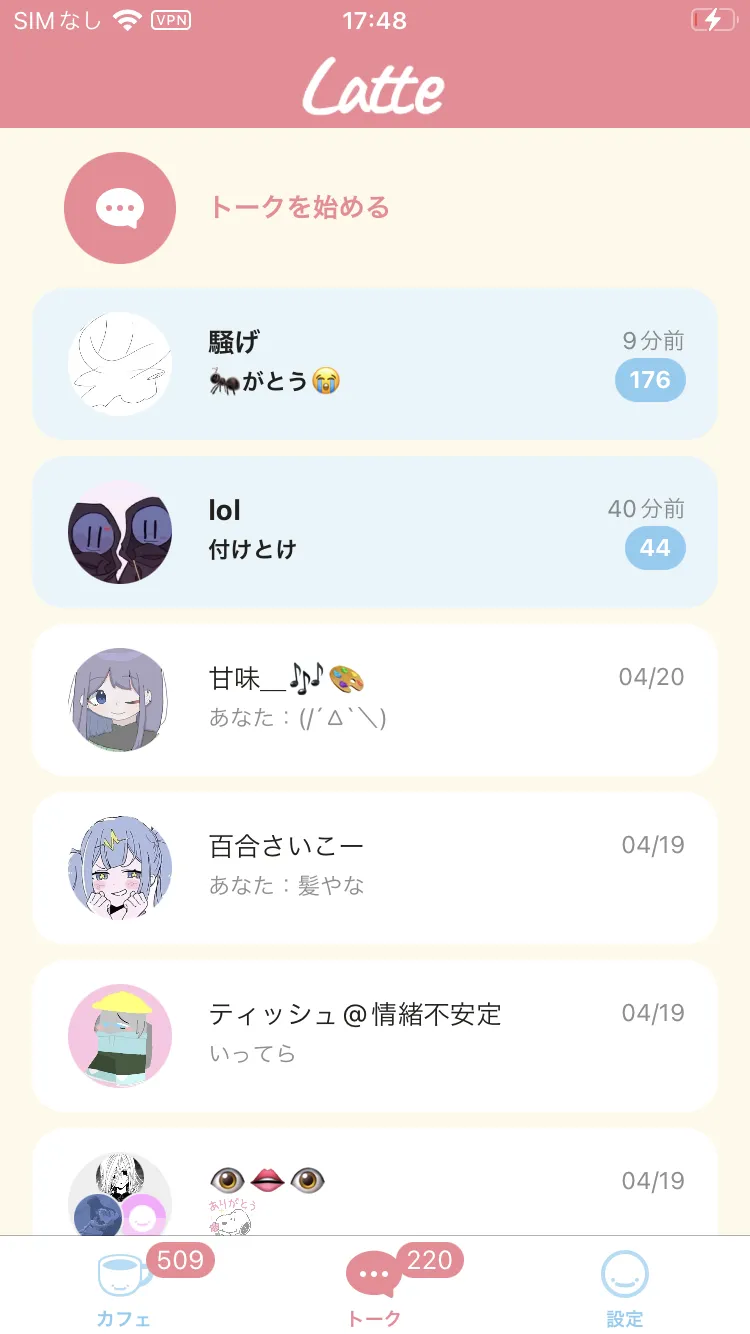
Task: Open the ティッシュ@情緒不安定 chat
Action: point(375,1036)
